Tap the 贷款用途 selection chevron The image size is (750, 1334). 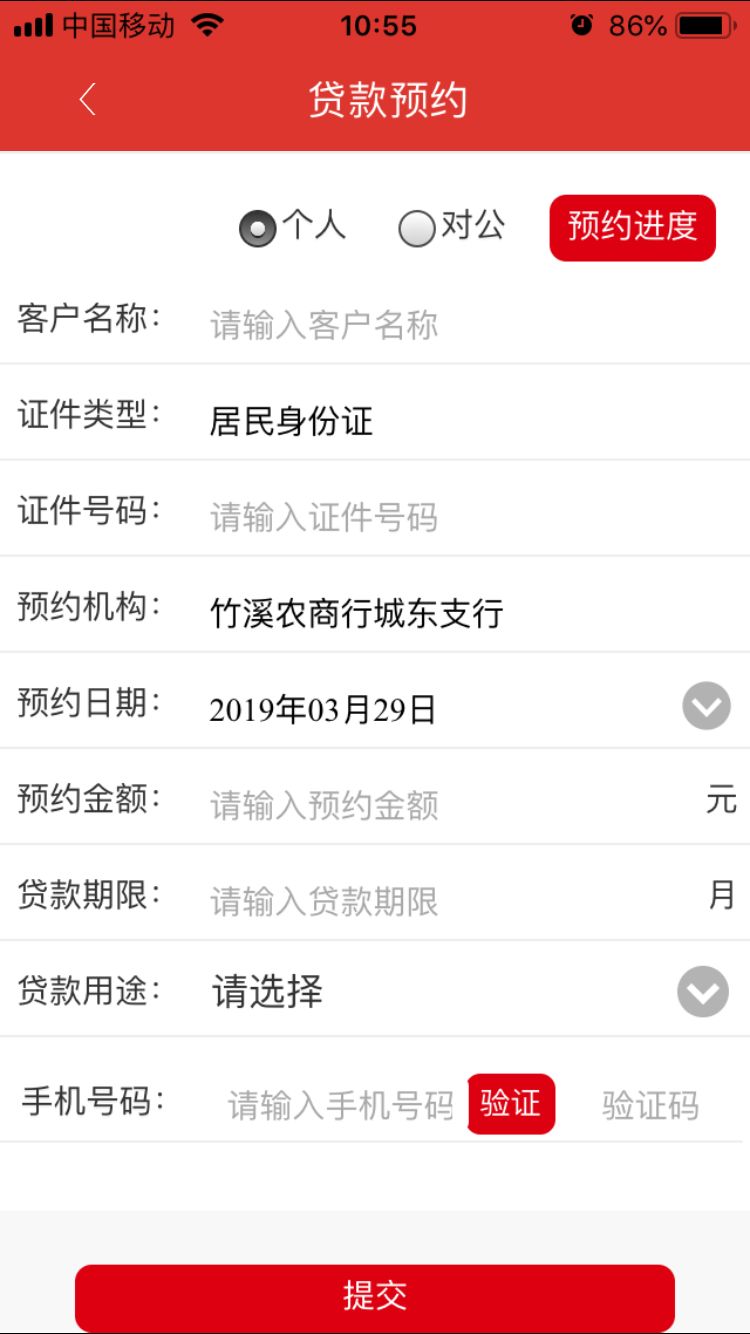pyautogui.click(x=704, y=991)
